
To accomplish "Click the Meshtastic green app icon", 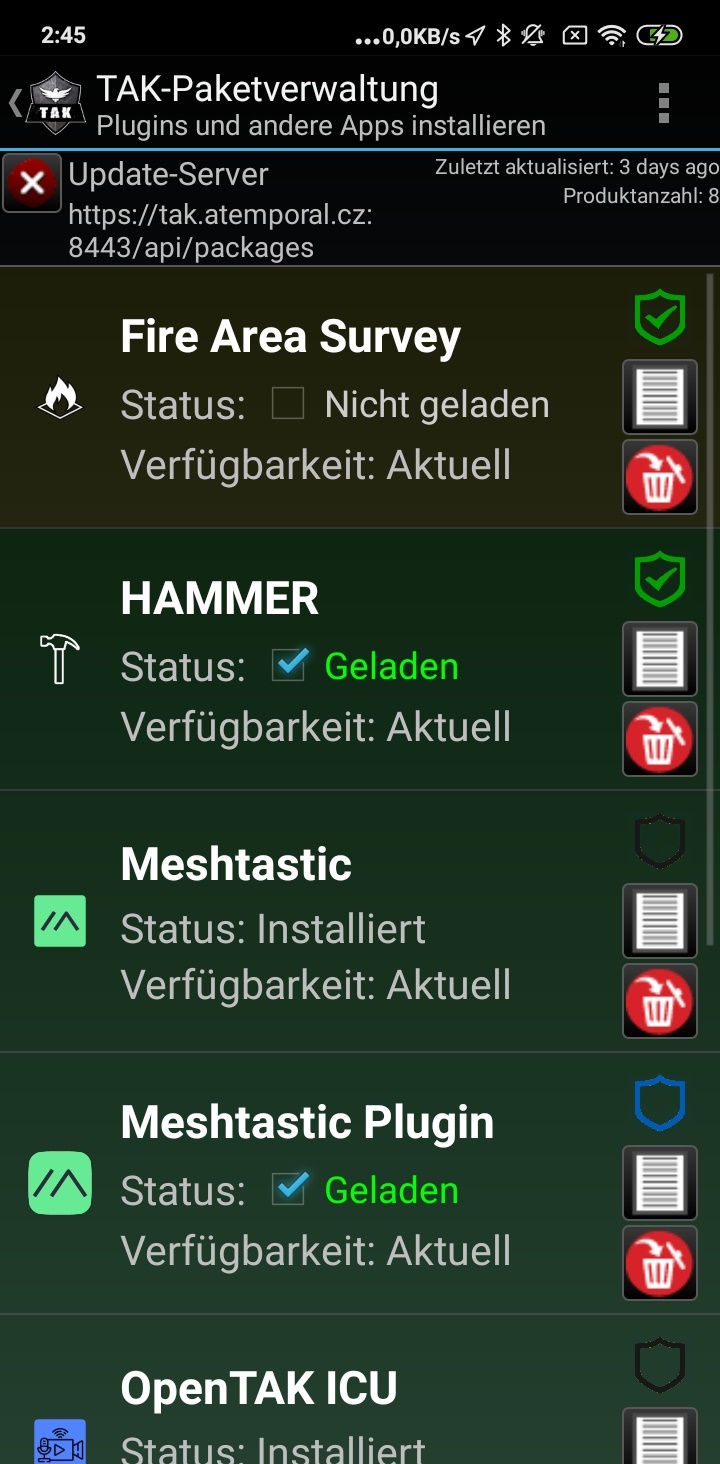I will tap(59, 921).
